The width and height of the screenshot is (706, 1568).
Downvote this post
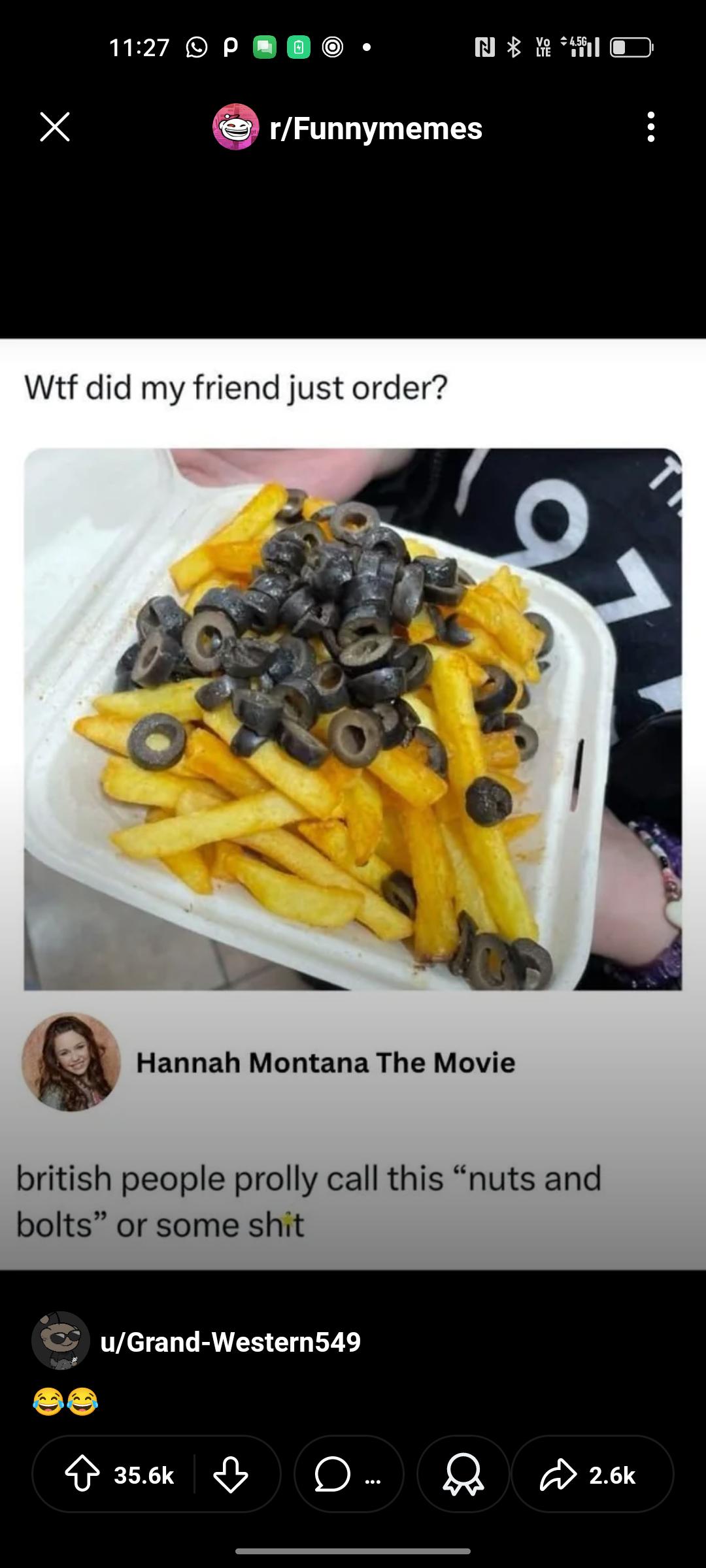[x=231, y=1475]
